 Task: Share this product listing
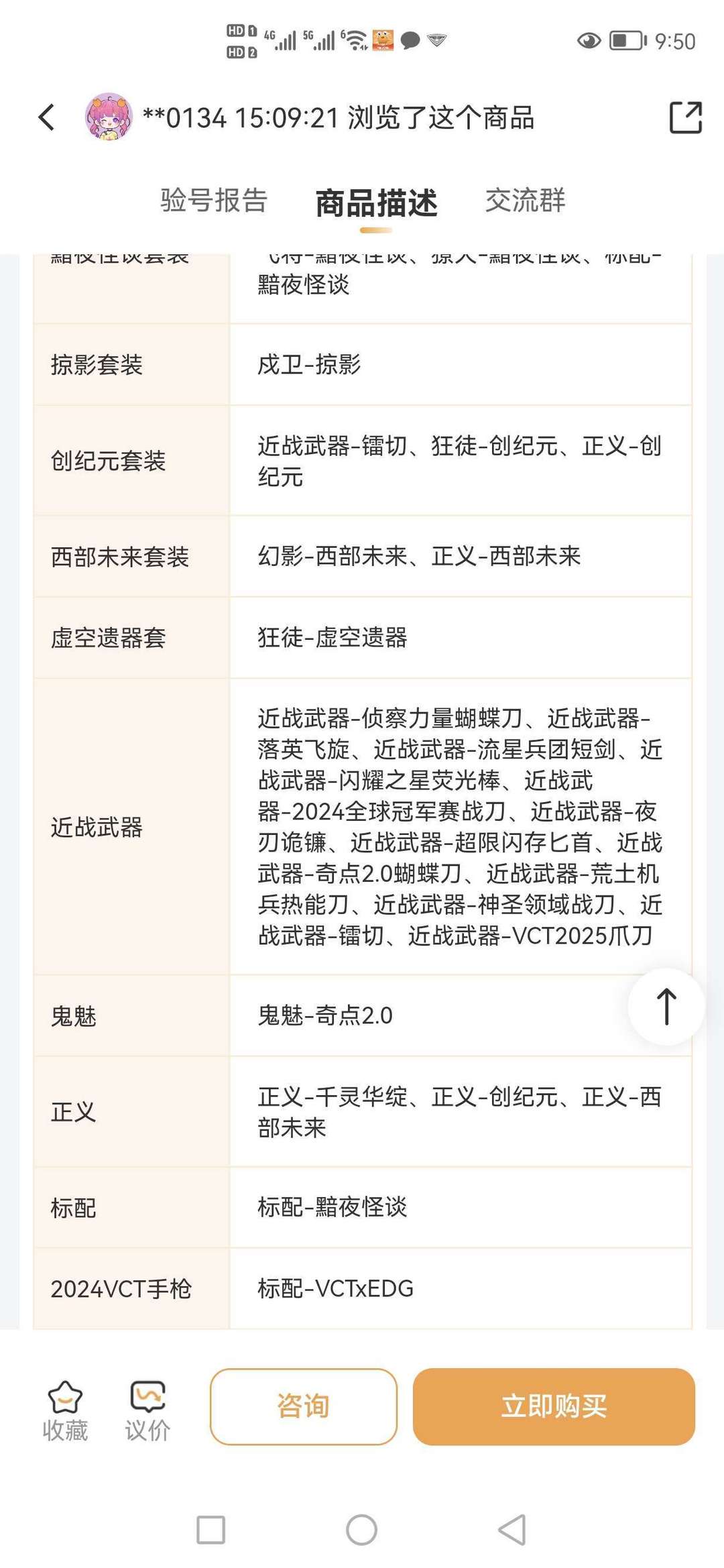[685, 117]
